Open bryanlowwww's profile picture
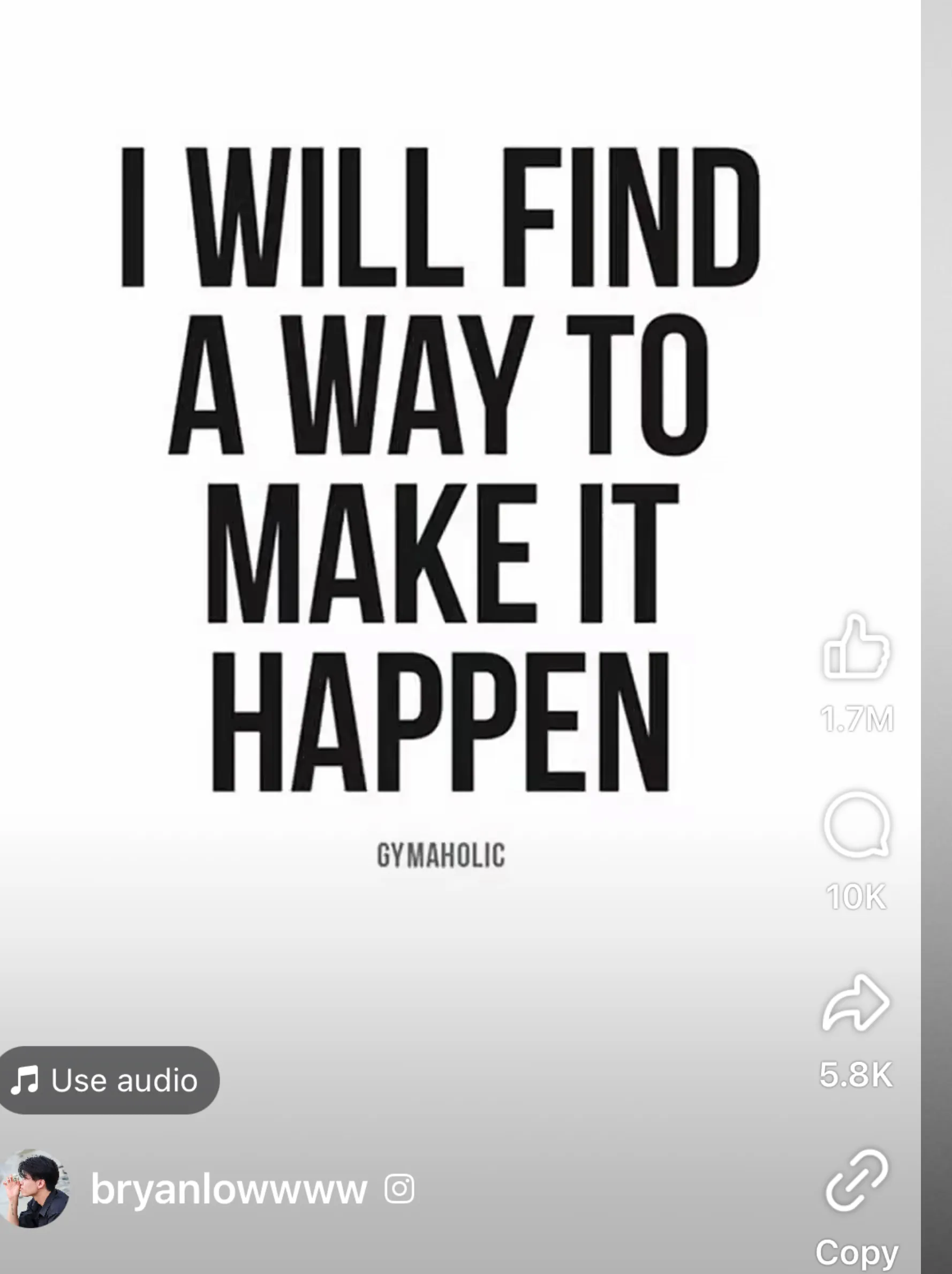Image resolution: width=952 pixels, height=1274 pixels. [35, 1188]
